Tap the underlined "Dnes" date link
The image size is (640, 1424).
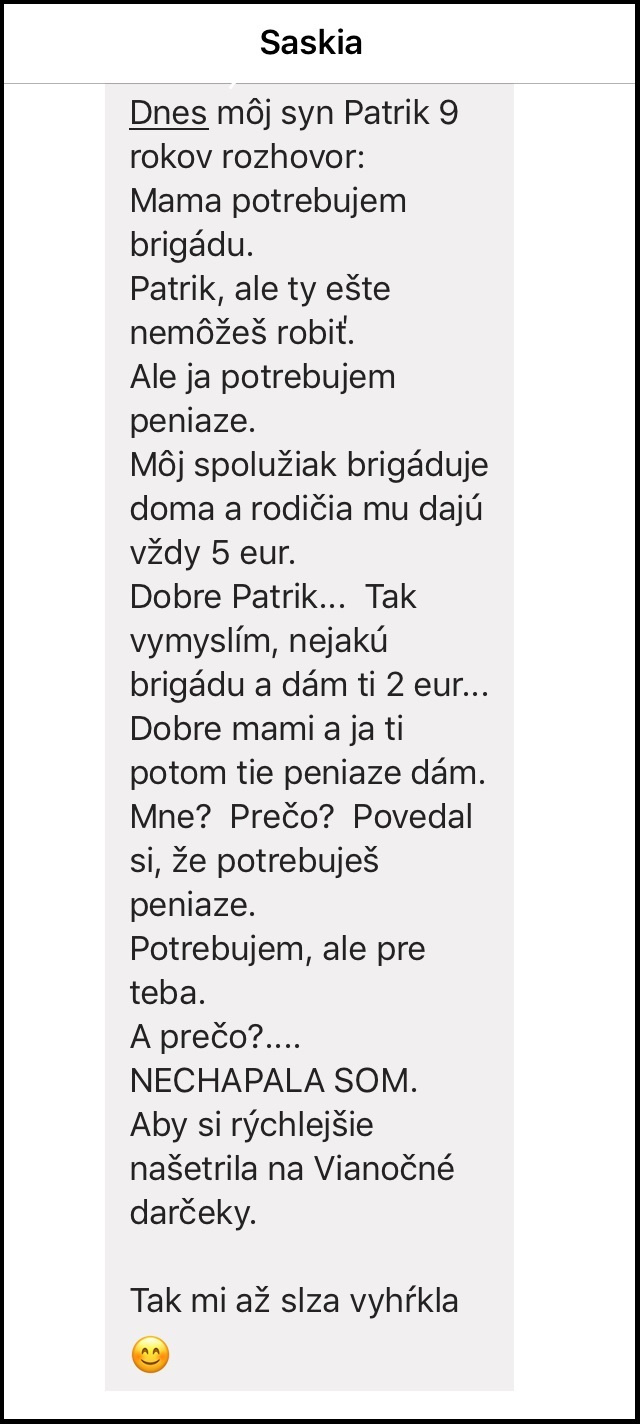(169, 113)
